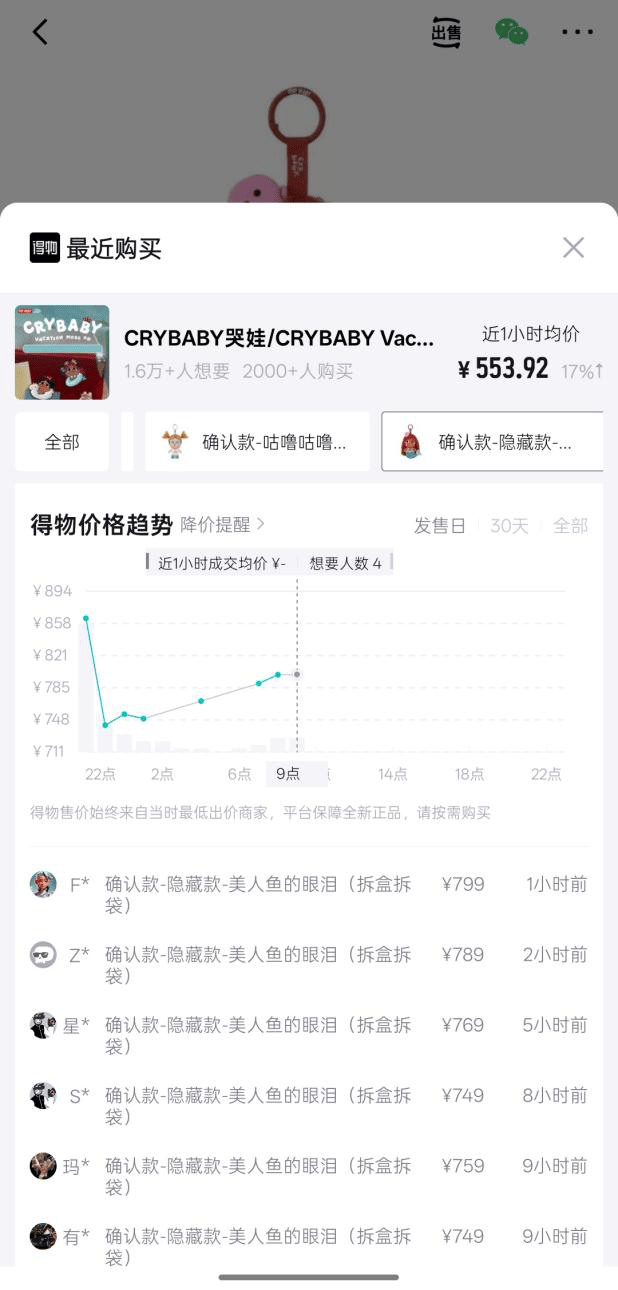Viewport: 618px width, 1290px height.
Task: Share via the WeChat icon
Action: pyautogui.click(x=511, y=32)
